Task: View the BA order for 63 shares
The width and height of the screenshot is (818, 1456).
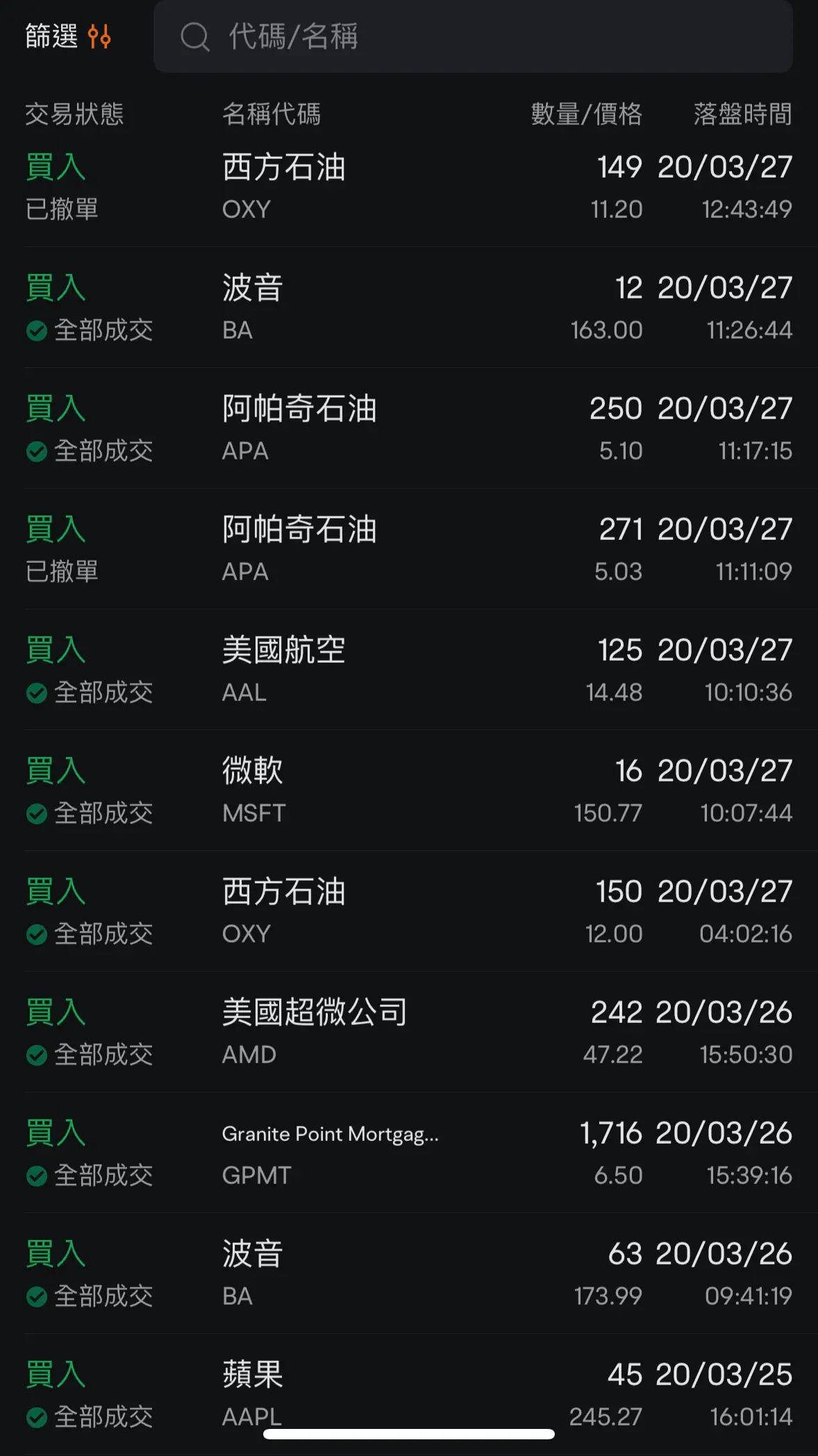Action: pyautogui.click(x=409, y=1273)
